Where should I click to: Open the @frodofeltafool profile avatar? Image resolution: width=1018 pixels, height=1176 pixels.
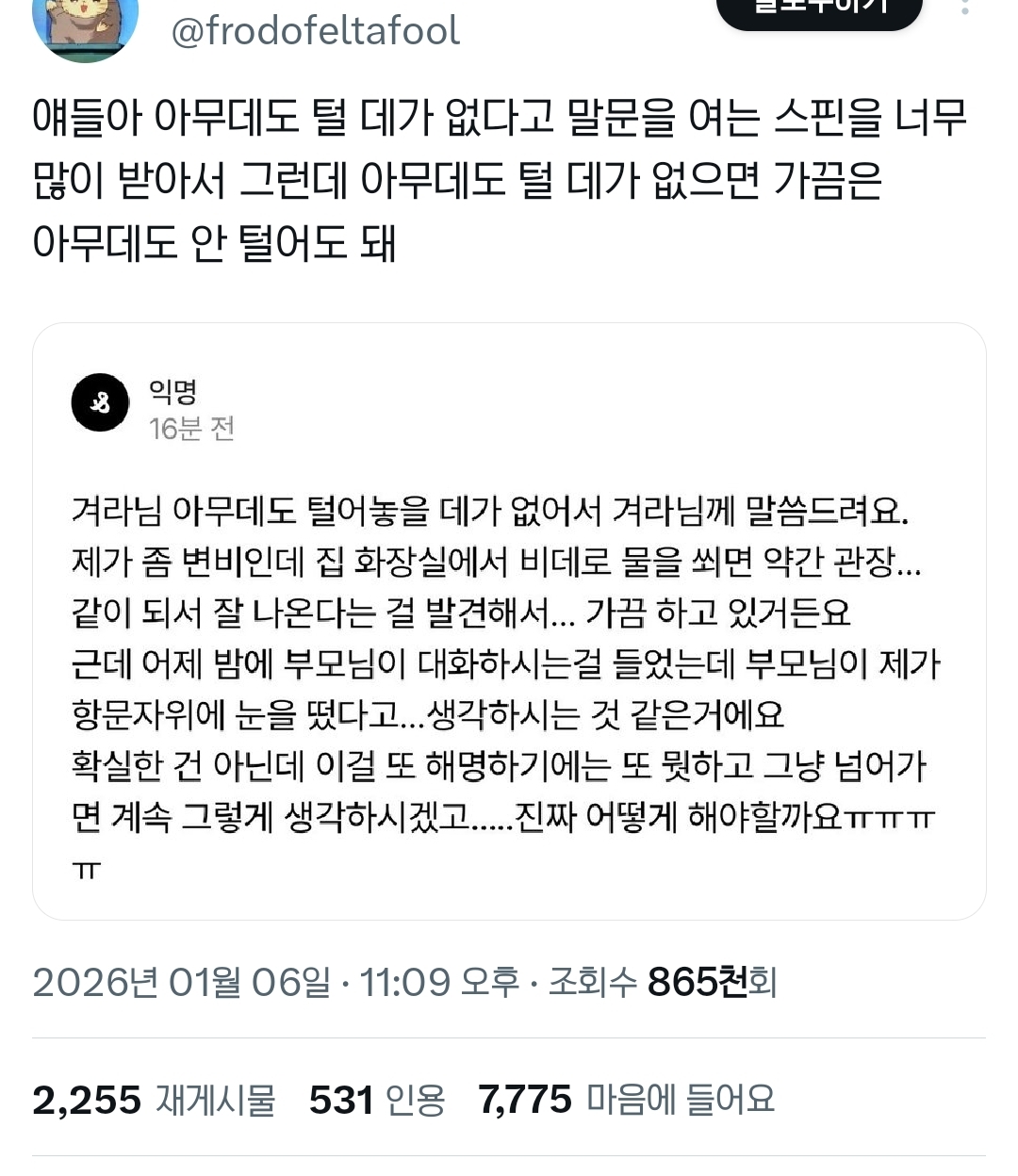[85, 26]
